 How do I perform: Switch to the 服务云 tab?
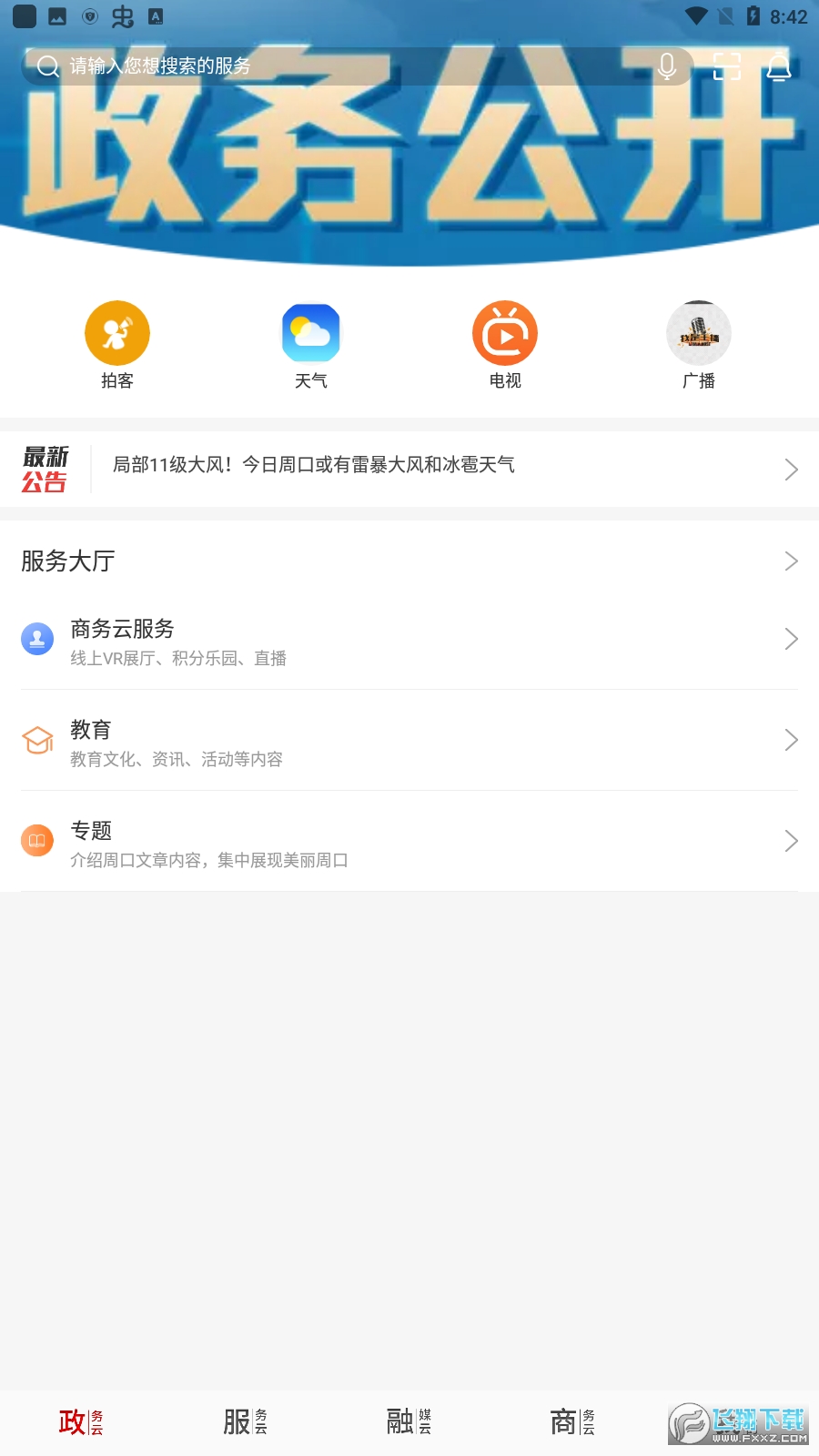244,1421
